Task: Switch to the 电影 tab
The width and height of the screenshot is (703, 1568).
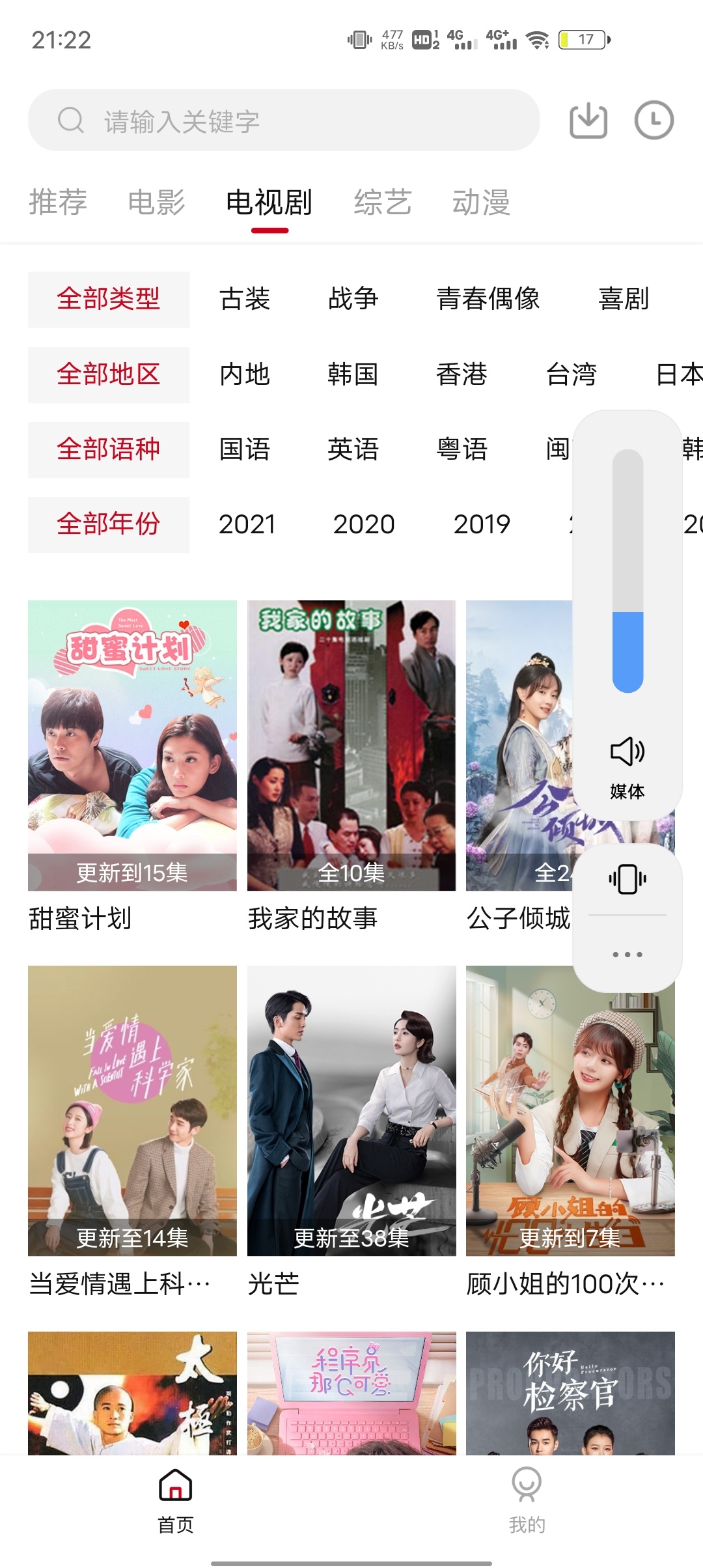Action: tap(156, 202)
